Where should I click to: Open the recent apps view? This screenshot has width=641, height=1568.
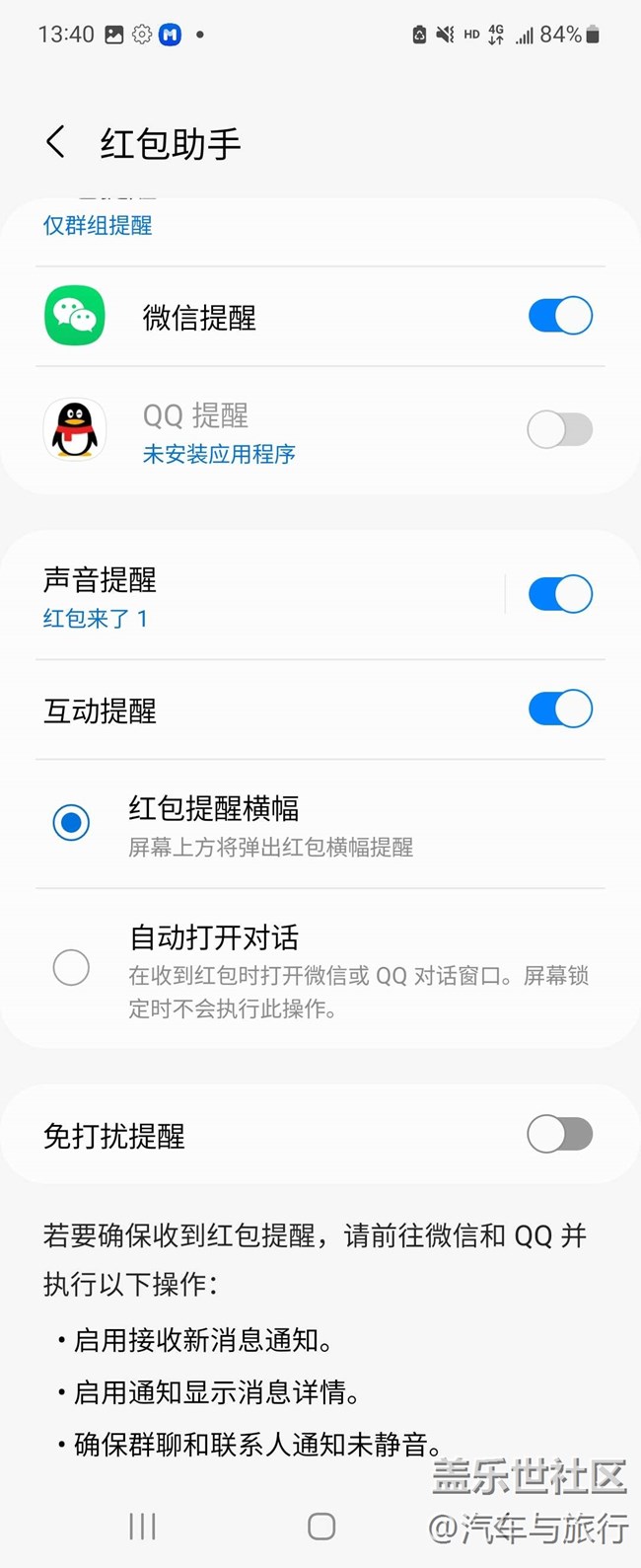142,1527
